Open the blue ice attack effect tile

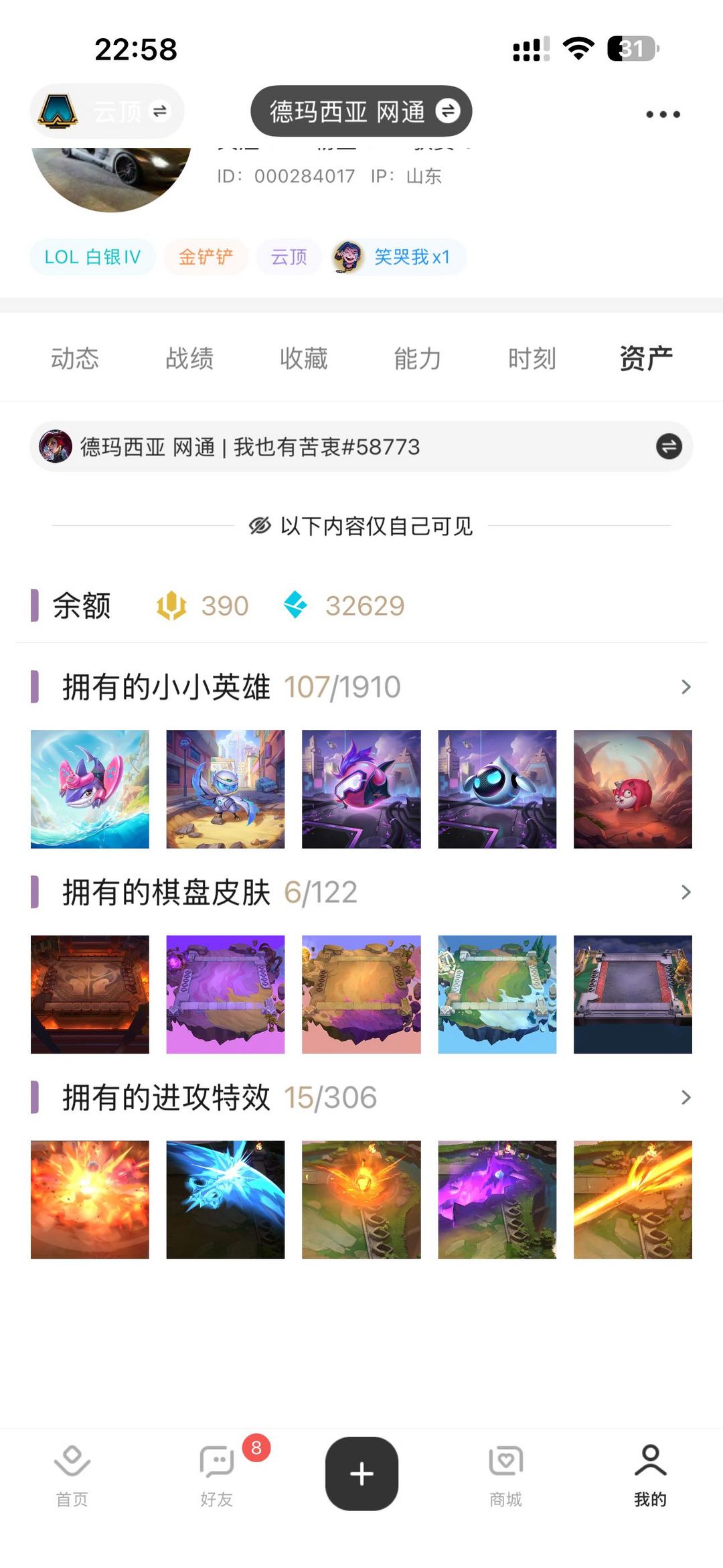(226, 1200)
